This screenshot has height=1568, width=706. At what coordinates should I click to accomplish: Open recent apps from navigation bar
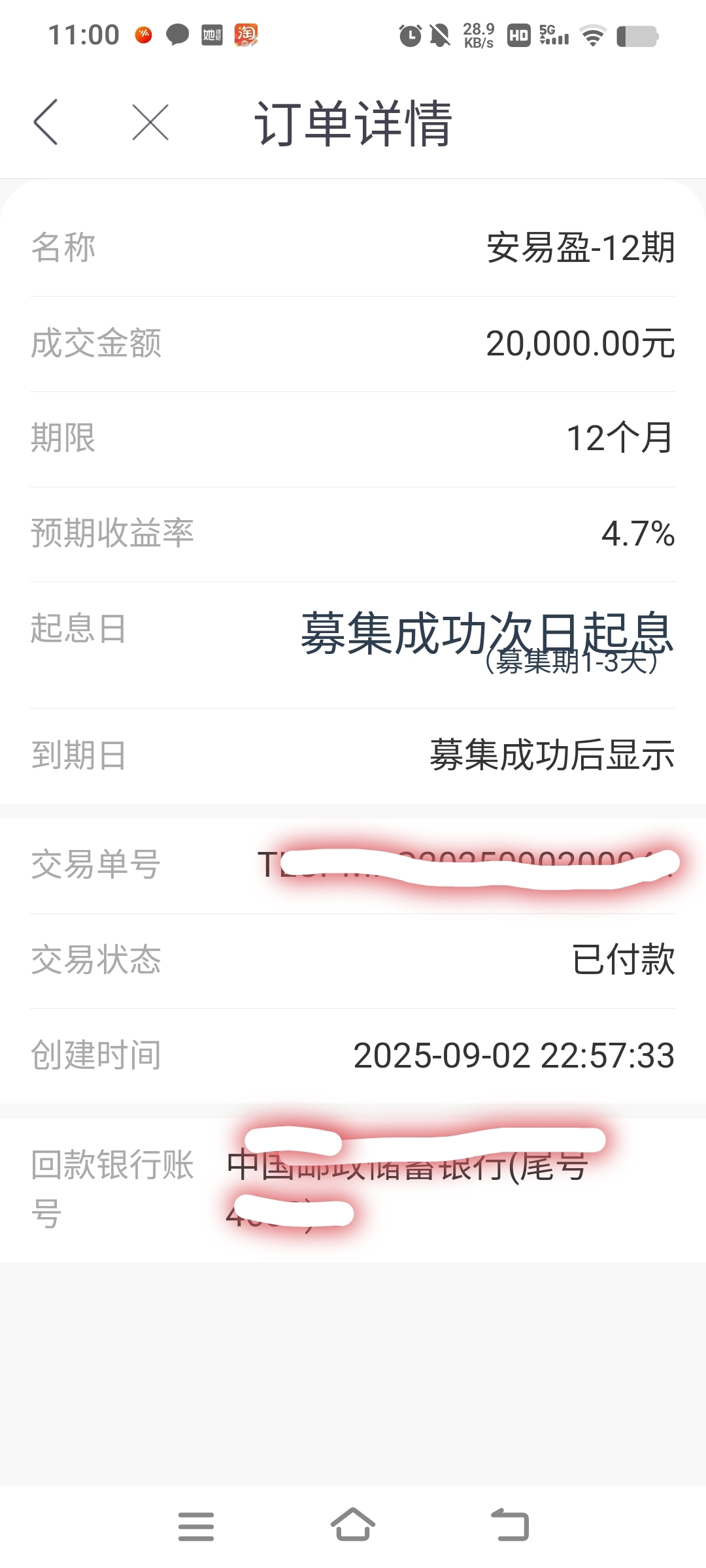click(196, 1526)
